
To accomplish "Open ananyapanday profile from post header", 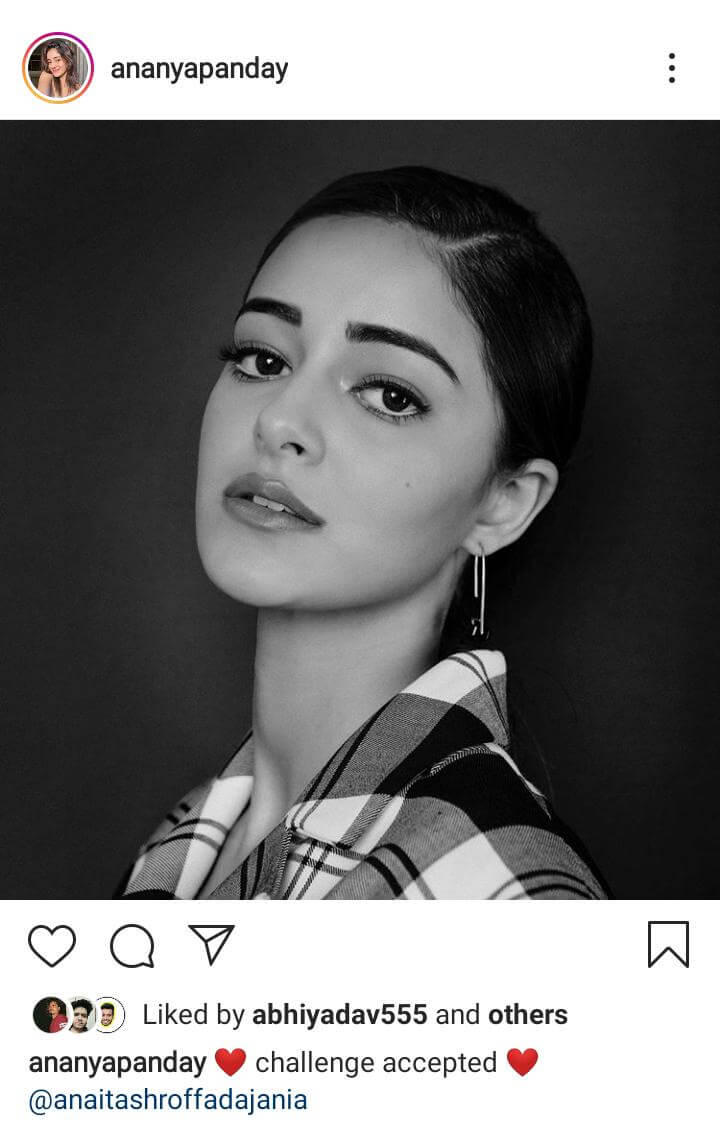I will coord(199,69).
